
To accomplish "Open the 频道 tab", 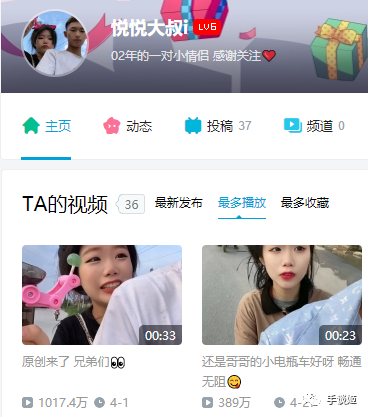I will 314,126.
